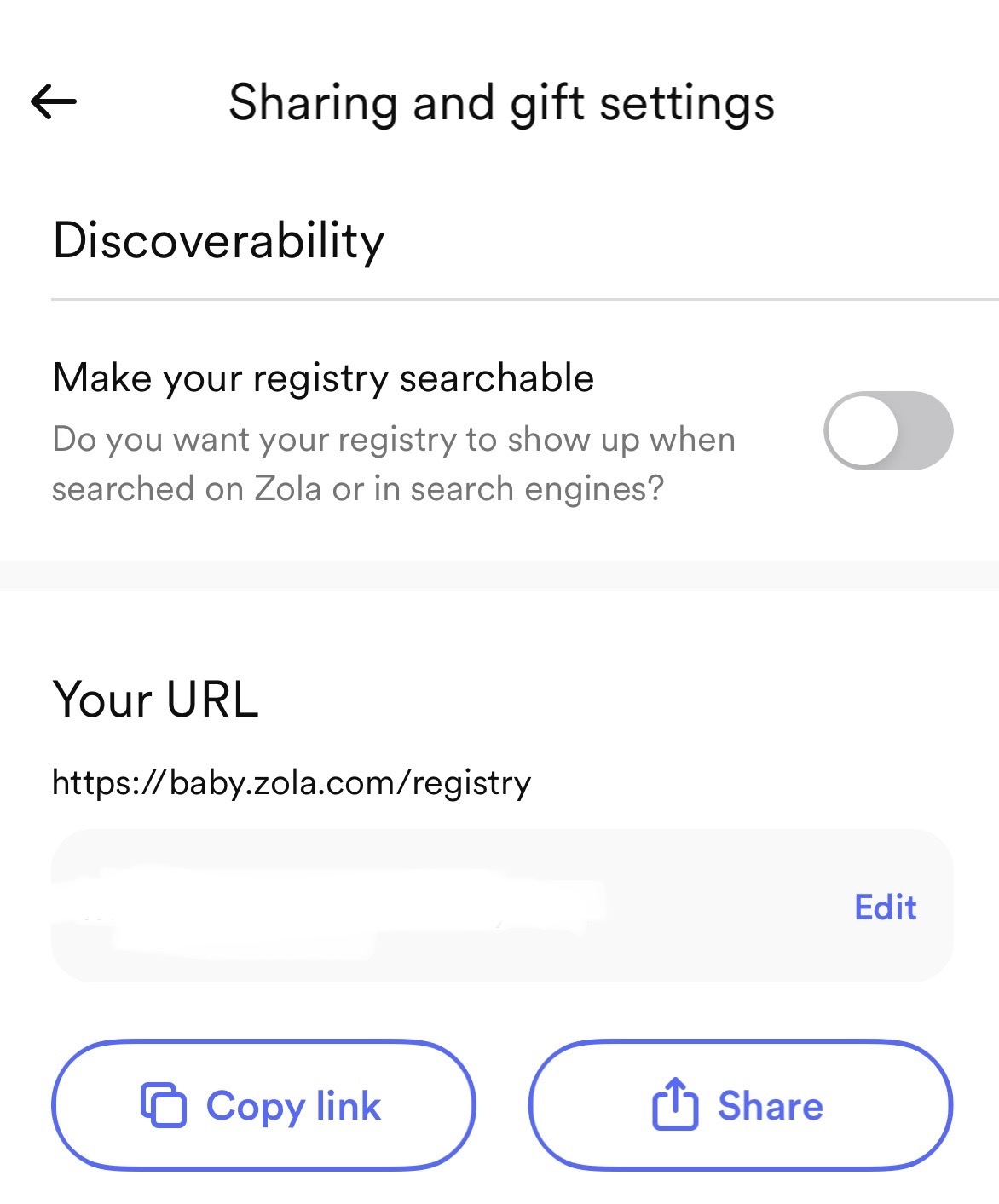Tap Edit to change registry URL
The height and width of the screenshot is (1204, 999).
click(x=885, y=907)
